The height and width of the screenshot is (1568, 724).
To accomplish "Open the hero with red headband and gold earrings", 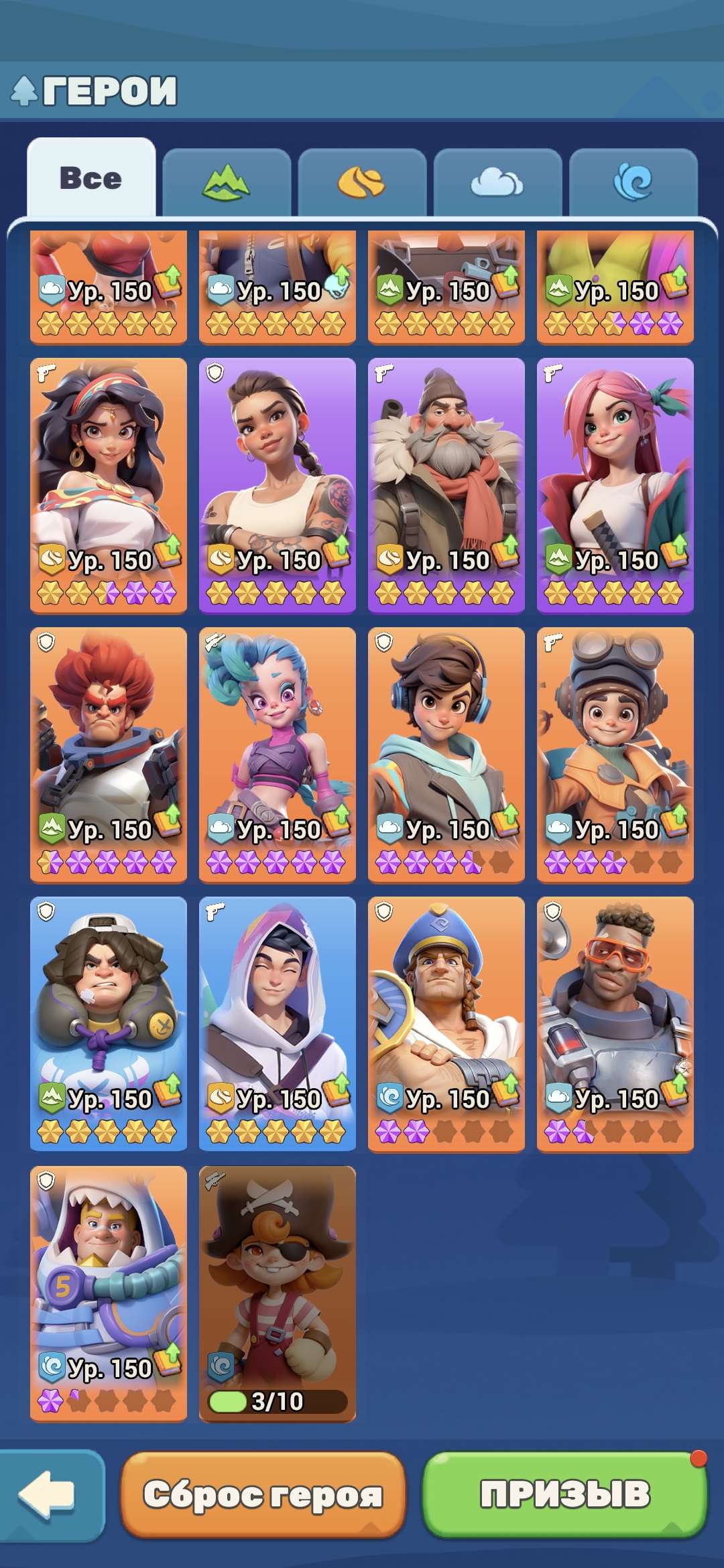I will point(109,469).
